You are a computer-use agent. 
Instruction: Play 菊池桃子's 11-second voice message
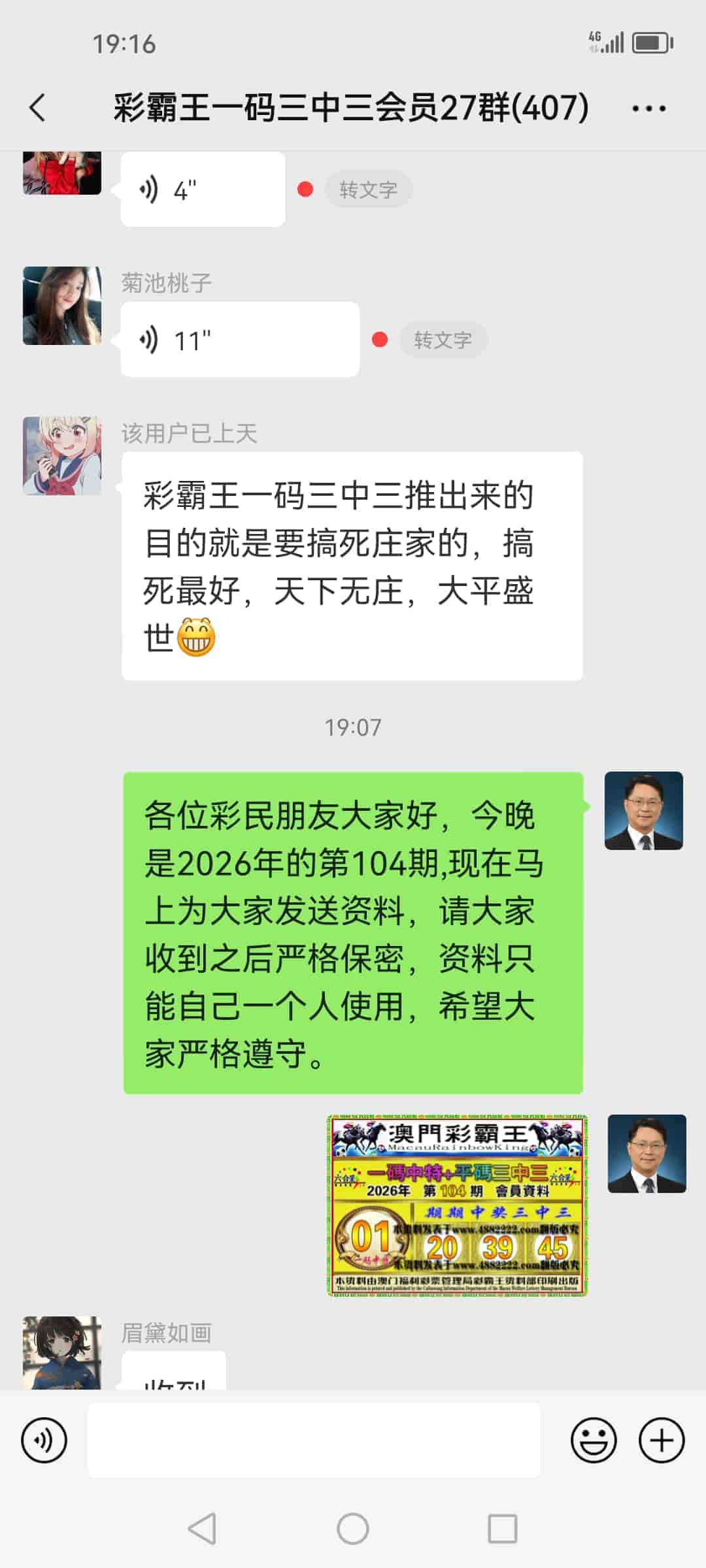pyautogui.click(x=240, y=340)
